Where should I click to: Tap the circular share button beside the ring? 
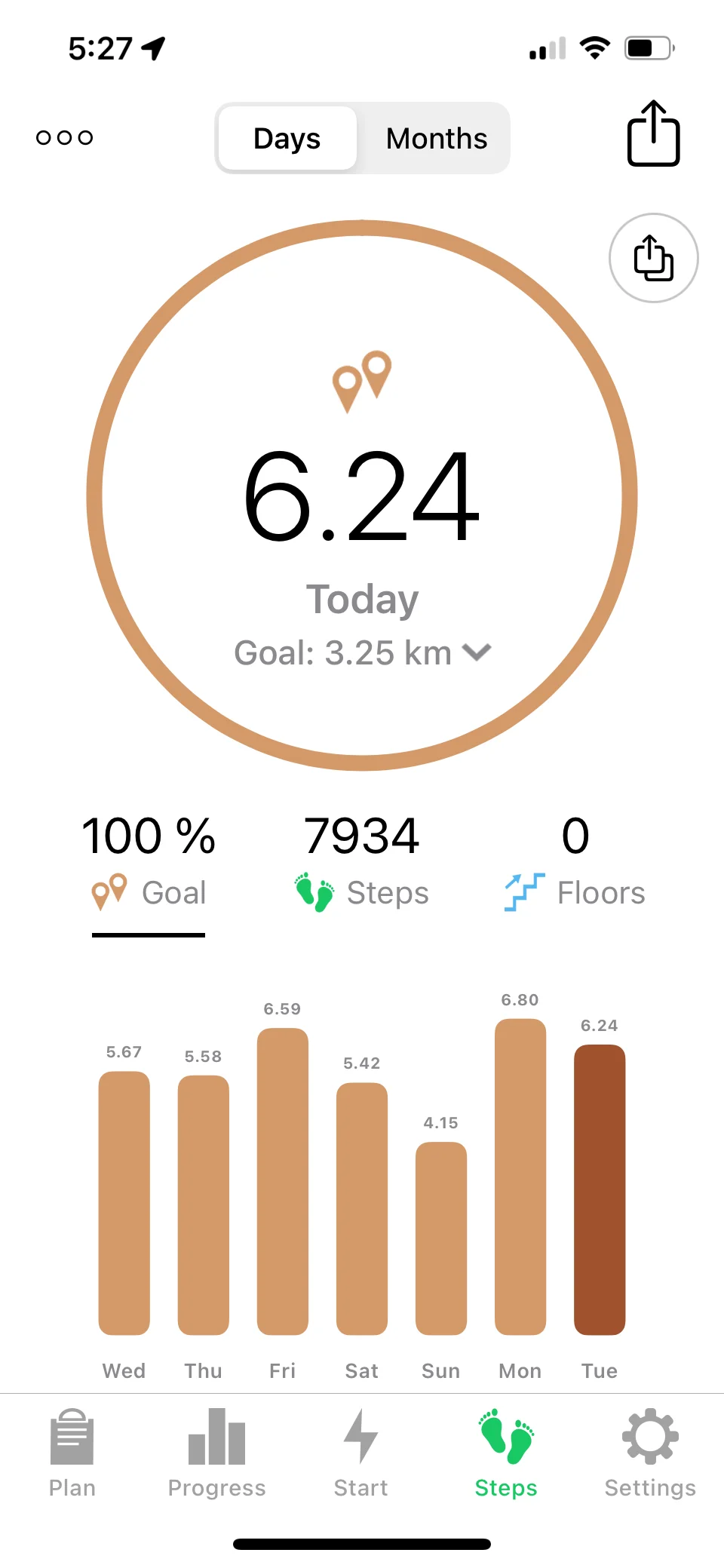[x=653, y=258]
